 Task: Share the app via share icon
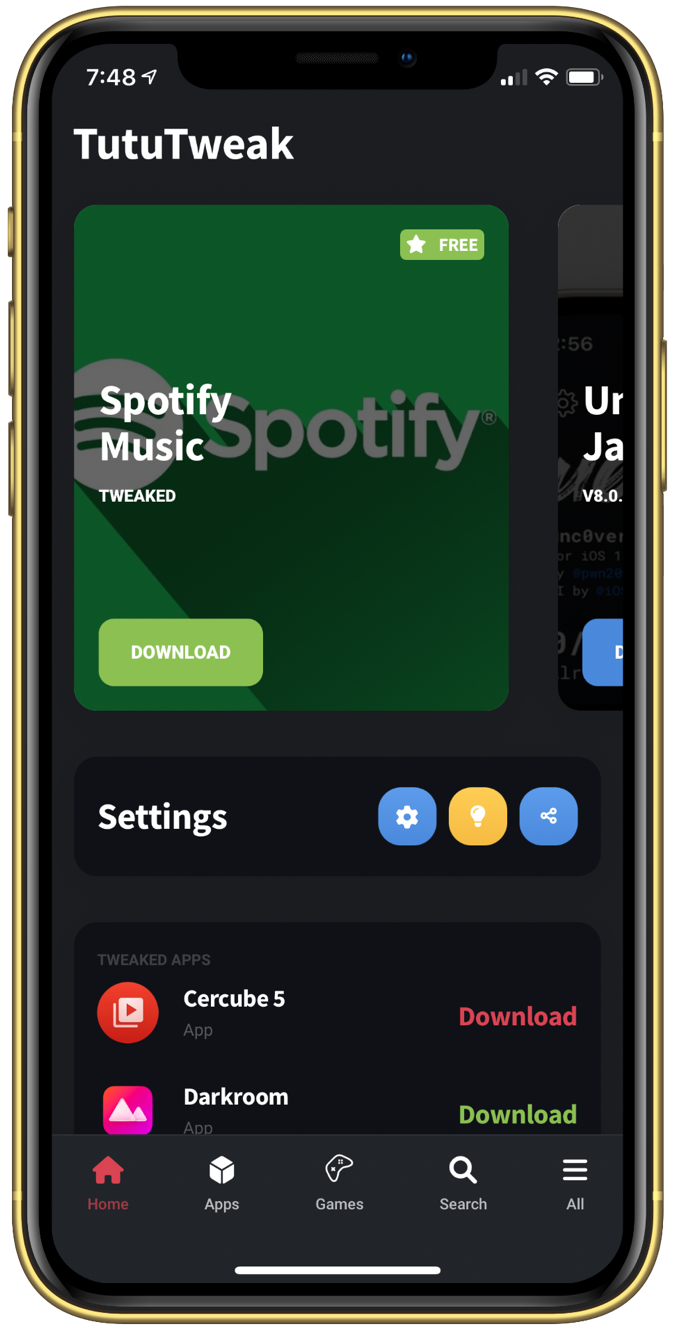tap(548, 817)
